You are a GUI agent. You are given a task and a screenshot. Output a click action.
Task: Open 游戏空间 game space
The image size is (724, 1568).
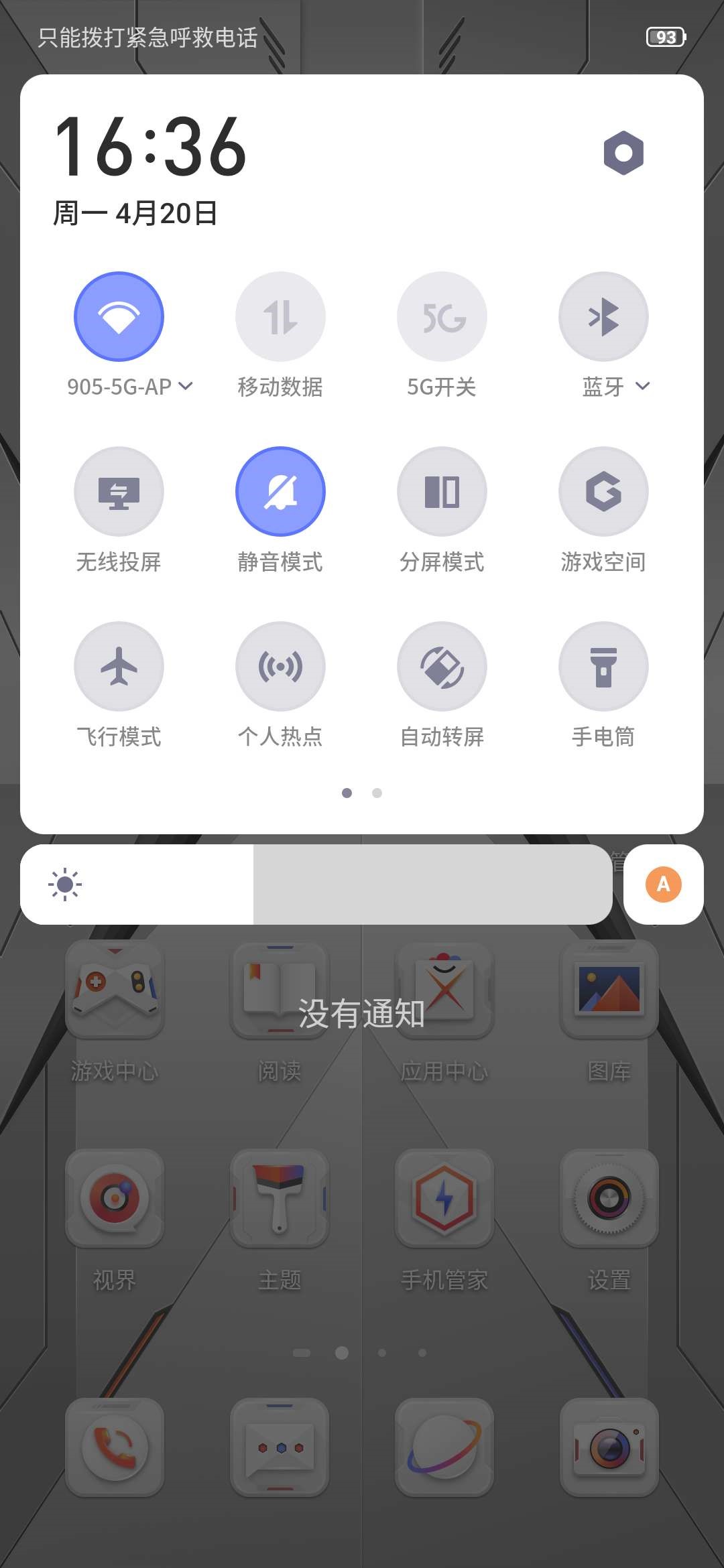click(x=603, y=491)
